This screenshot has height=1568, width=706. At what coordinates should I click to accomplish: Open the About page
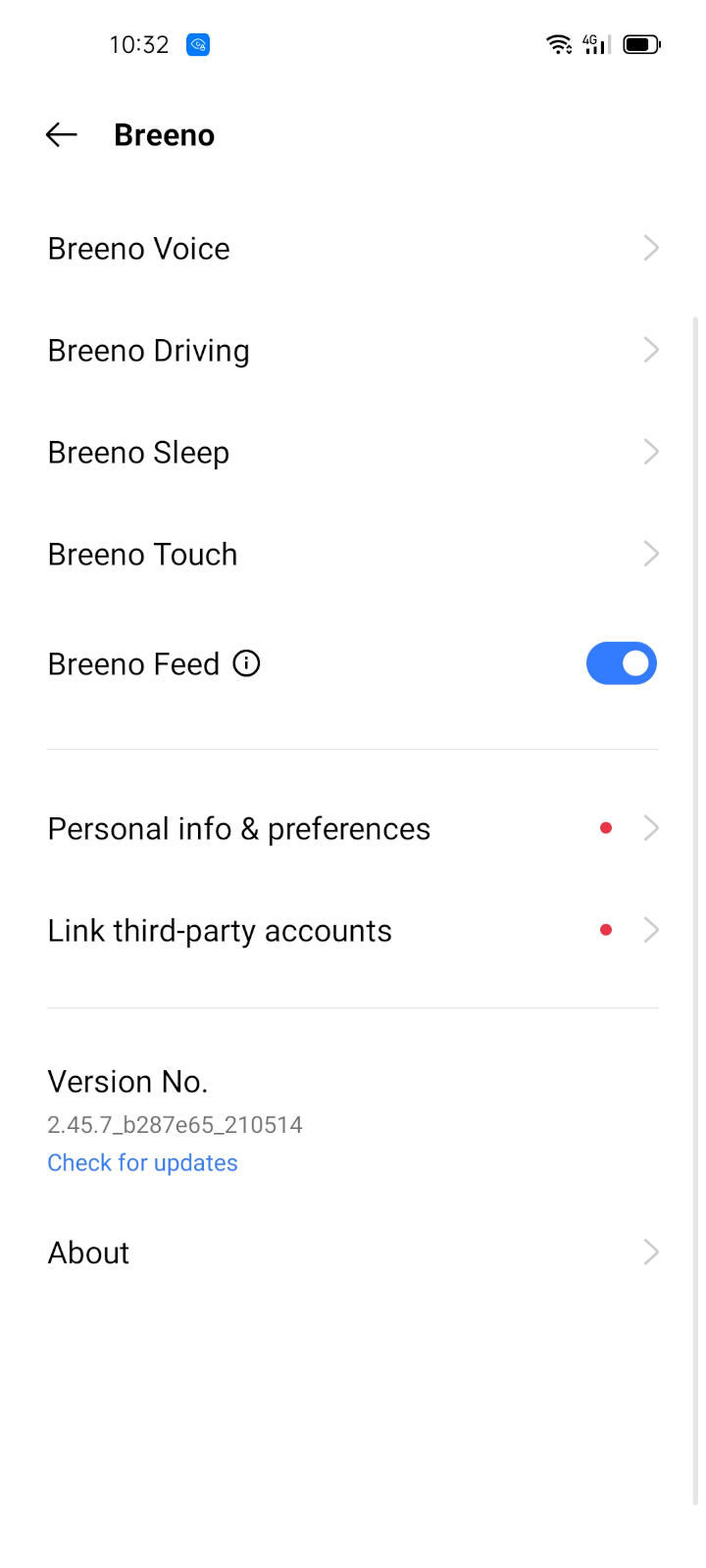353,1252
